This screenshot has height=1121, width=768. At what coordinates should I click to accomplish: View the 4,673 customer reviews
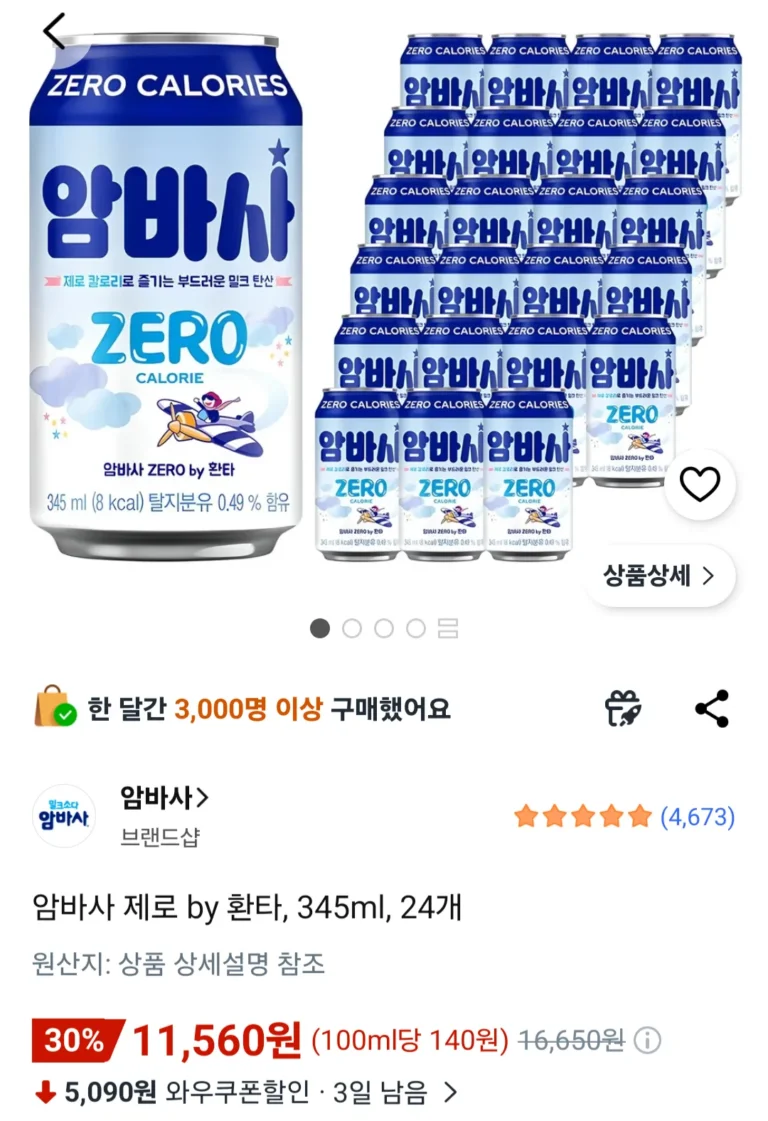[697, 817]
